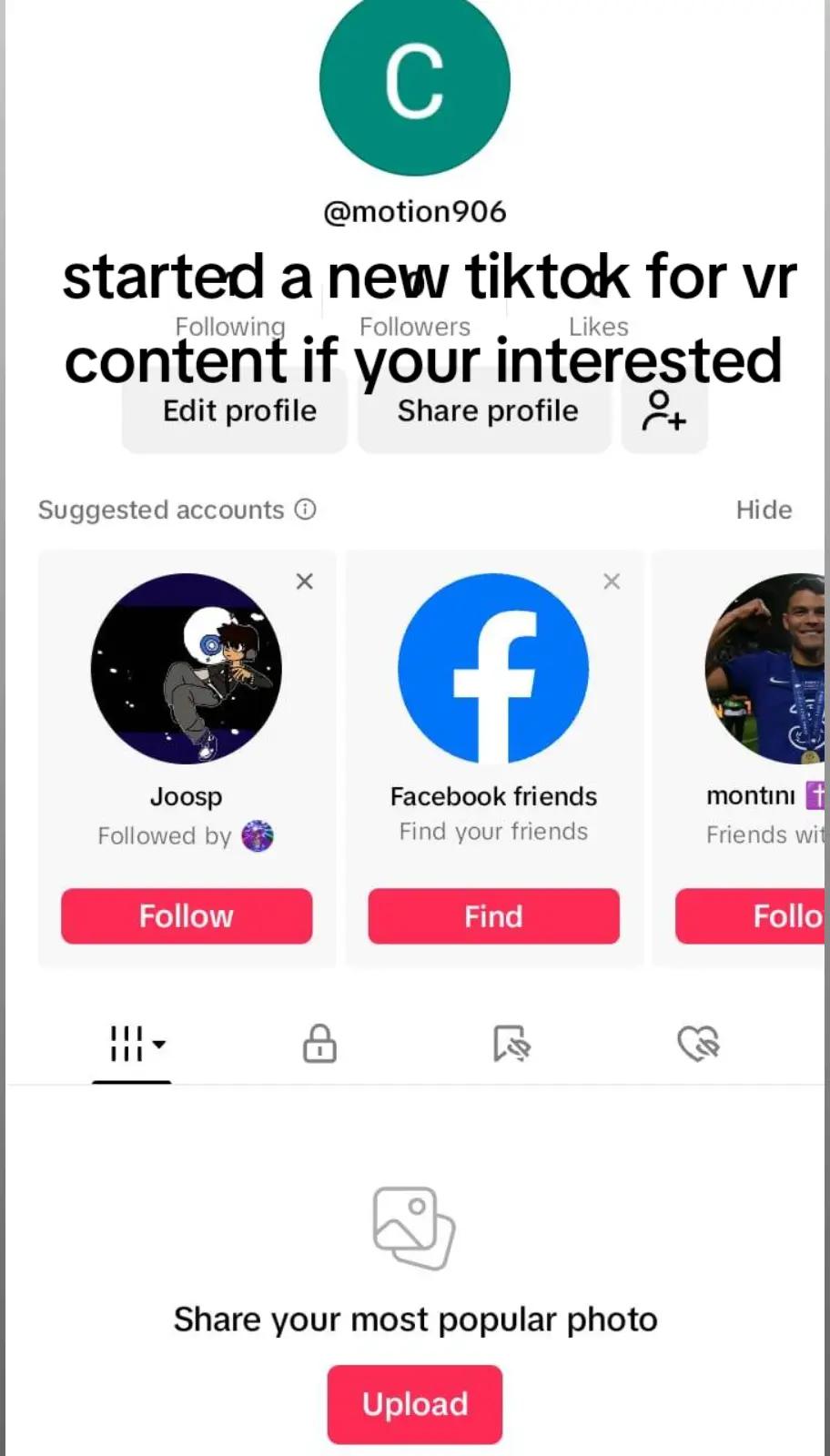The height and width of the screenshot is (1456, 830).
Task: View Joosp's profile picture
Action: click(187, 669)
